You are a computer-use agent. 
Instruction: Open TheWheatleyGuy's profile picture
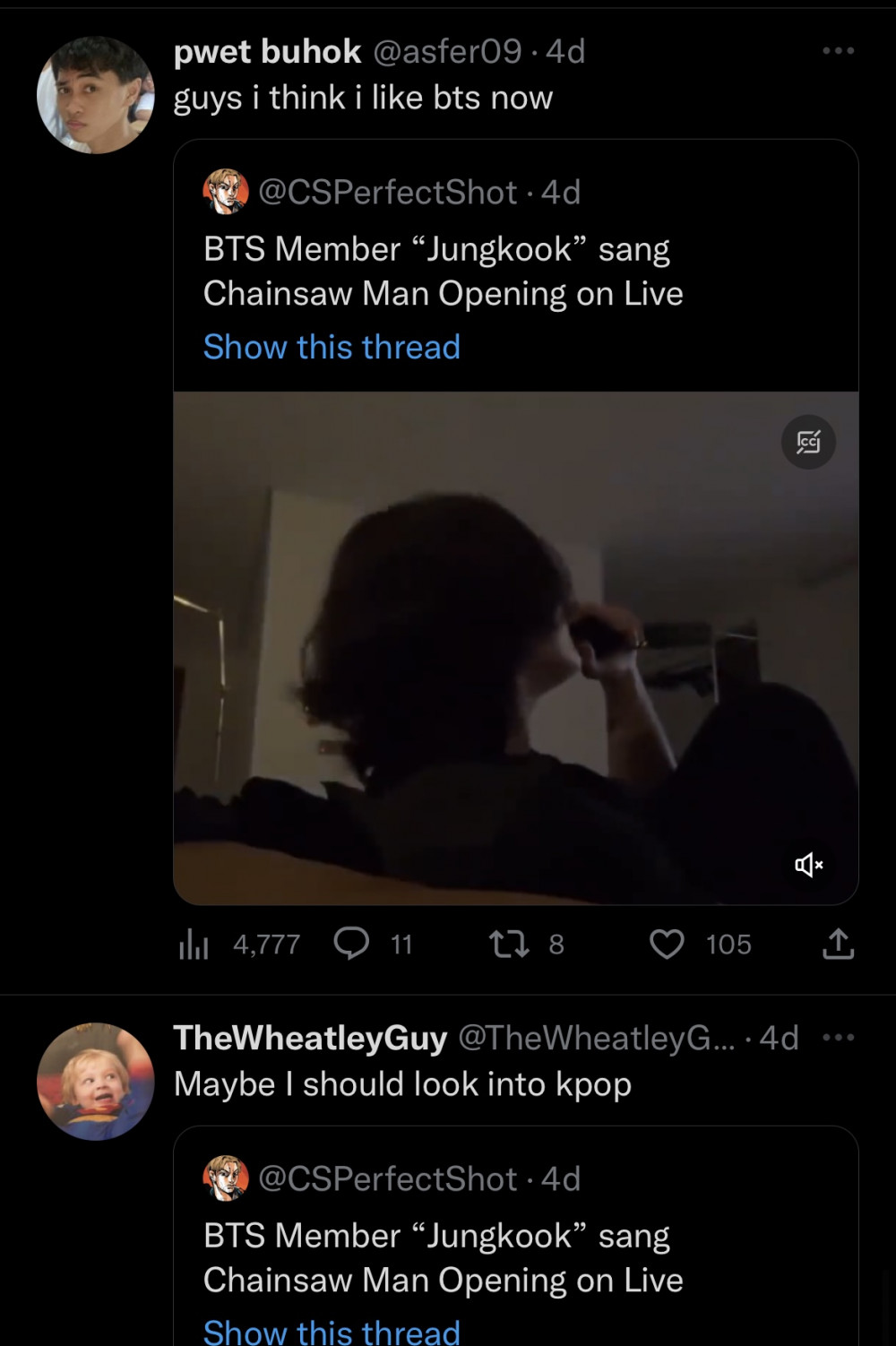tap(95, 1082)
